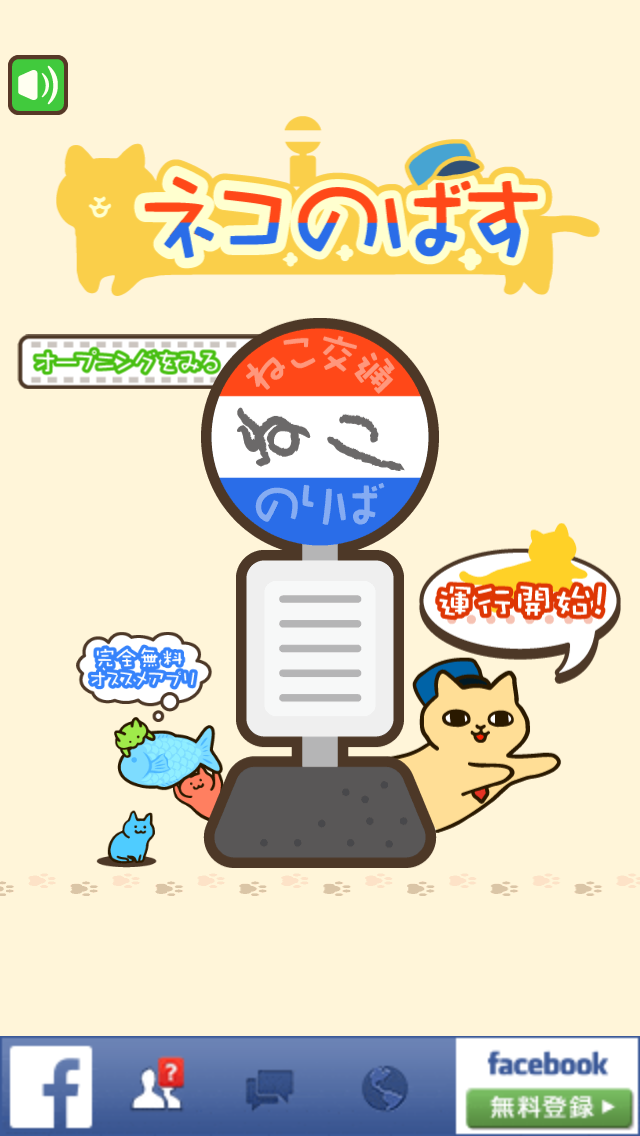Tap オープニングをみる to watch the opening
The width and height of the screenshot is (640, 1136).
tap(125, 362)
